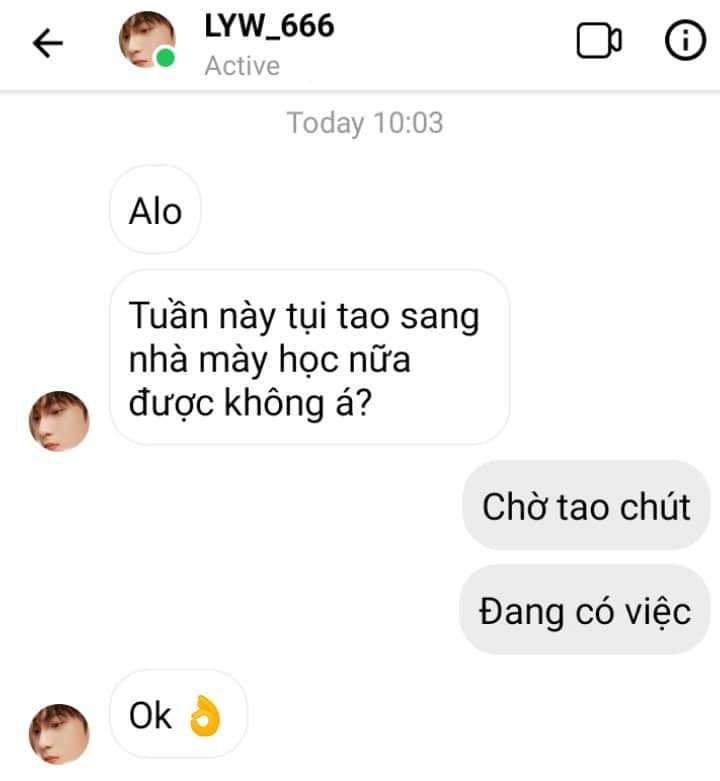
Task: Open LYW_666's profile from the header name
Action: point(269,27)
